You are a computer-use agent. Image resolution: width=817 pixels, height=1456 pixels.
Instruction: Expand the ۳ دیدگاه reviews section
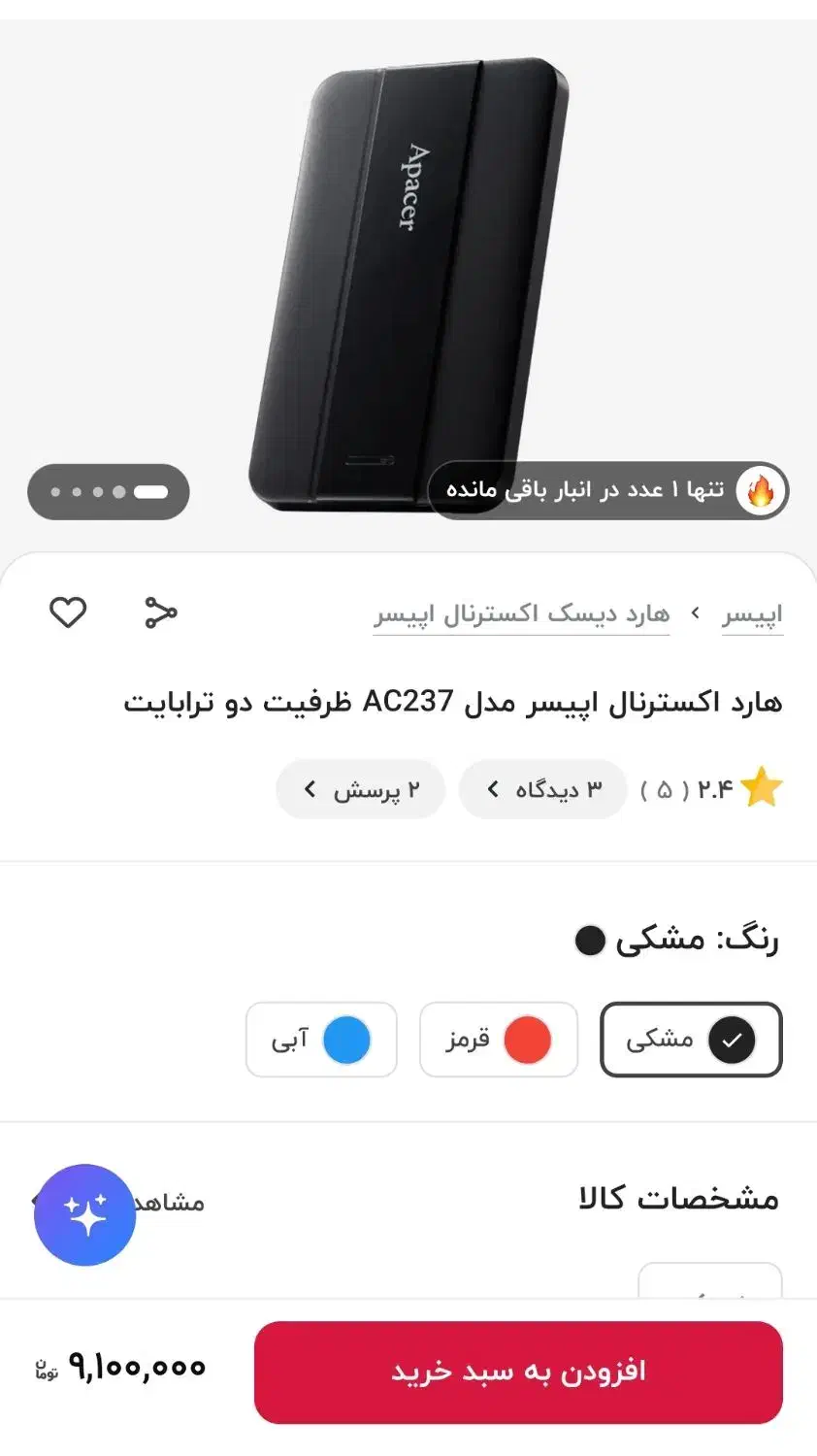(x=542, y=789)
